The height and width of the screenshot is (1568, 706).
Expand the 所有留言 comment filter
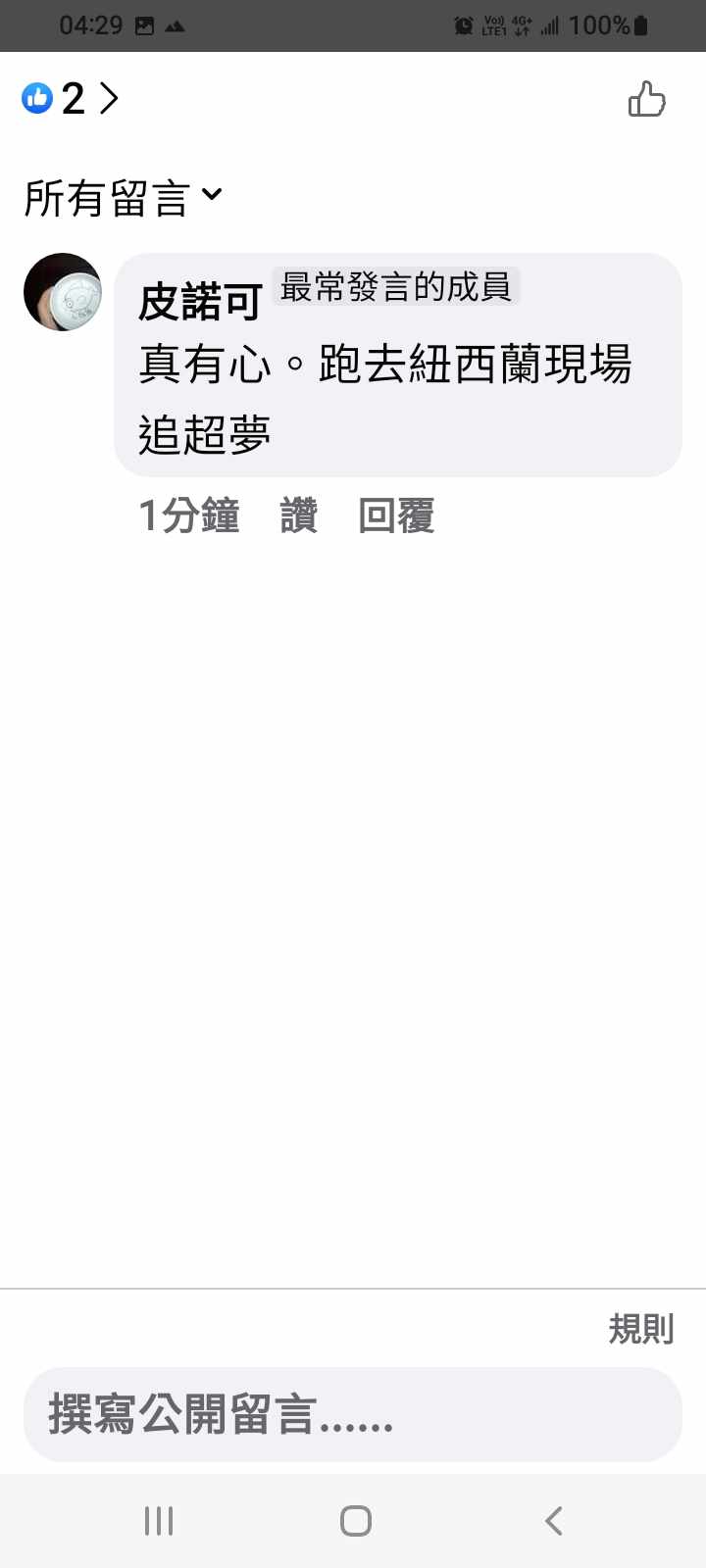[124, 198]
